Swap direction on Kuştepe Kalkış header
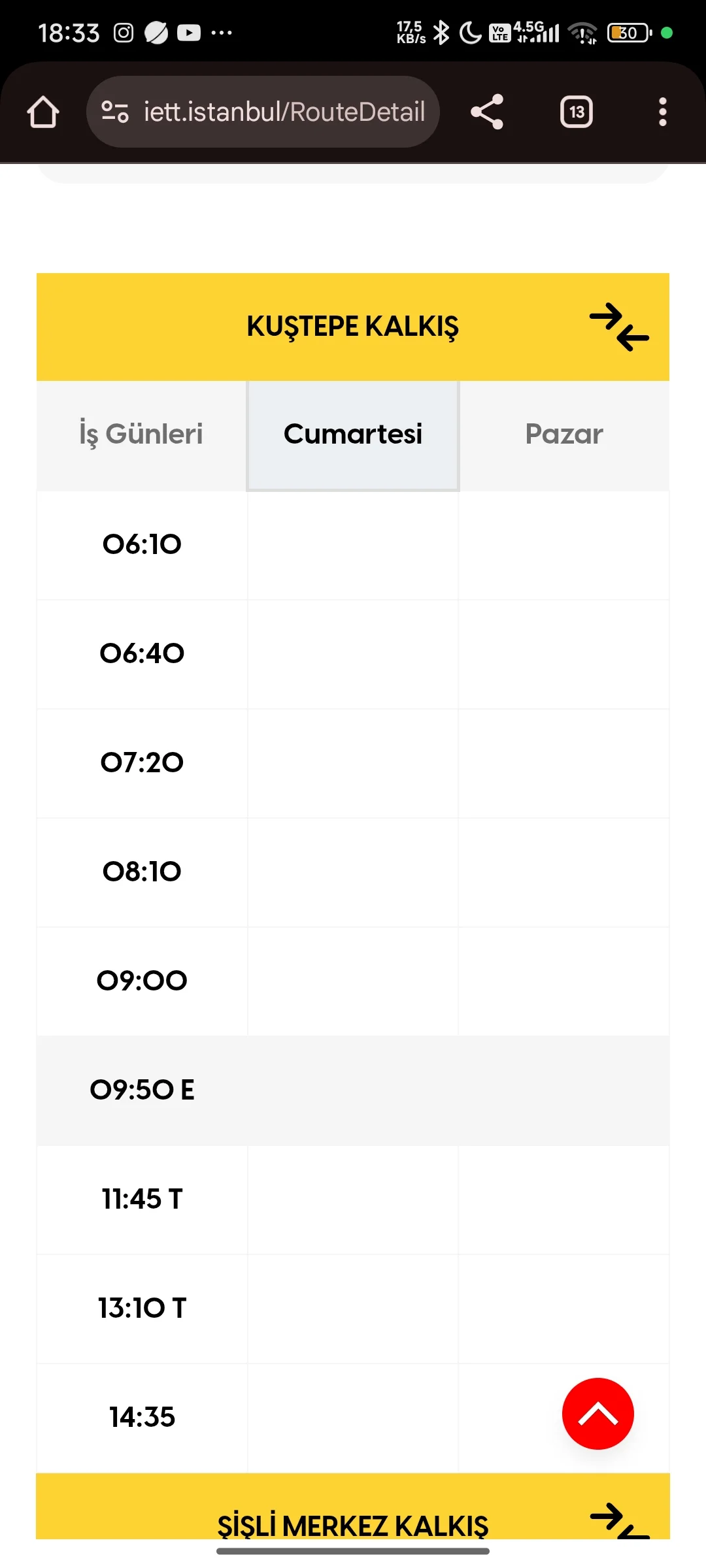Viewport: 706px width, 1568px height. (x=618, y=327)
